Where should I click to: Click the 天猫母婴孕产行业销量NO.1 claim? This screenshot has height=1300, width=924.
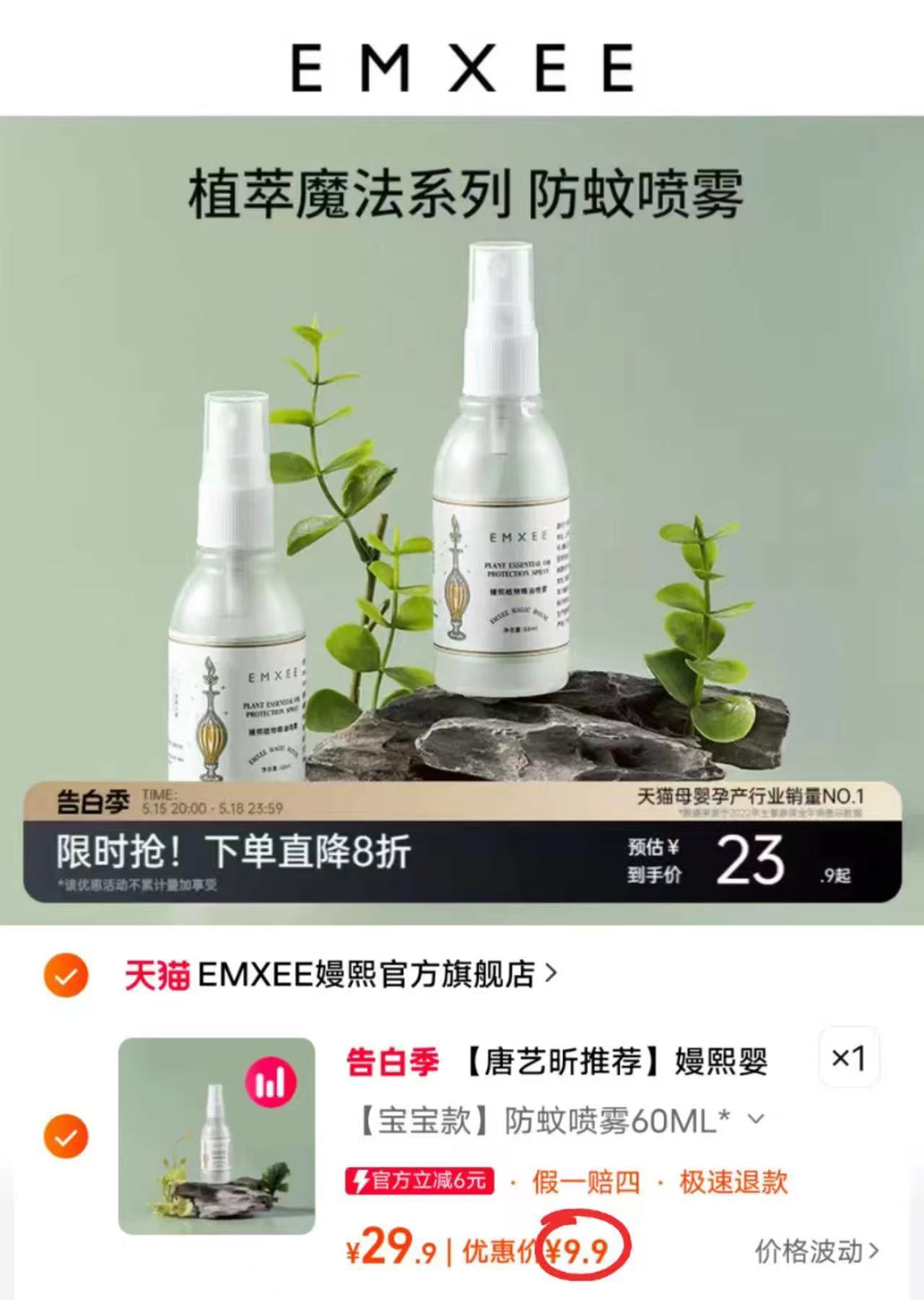point(749,797)
